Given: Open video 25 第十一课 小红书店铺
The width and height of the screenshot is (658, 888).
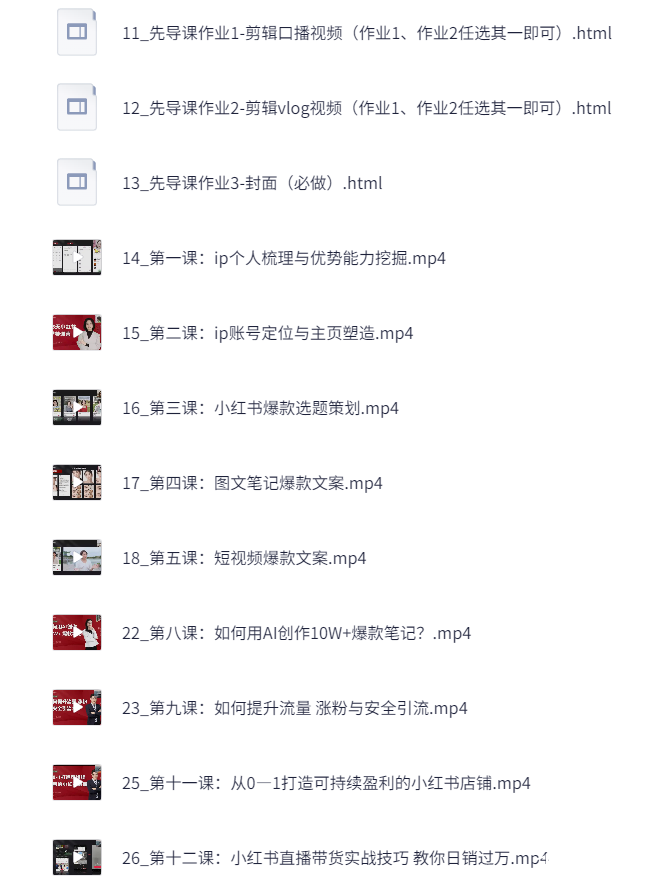Looking at the screenshot, I should pos(326,783).
